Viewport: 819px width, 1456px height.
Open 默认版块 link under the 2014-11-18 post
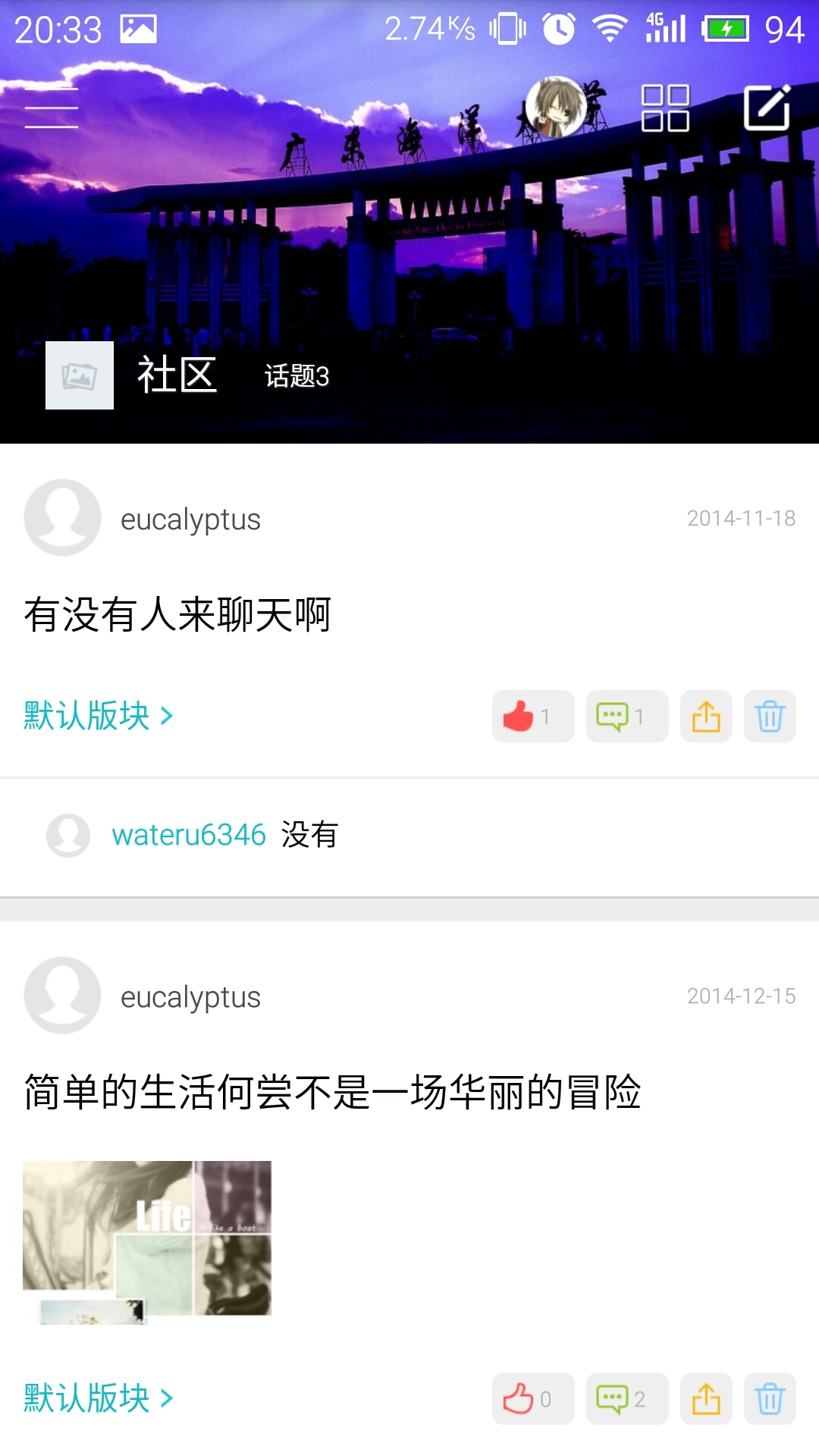[x=99, y=716]
